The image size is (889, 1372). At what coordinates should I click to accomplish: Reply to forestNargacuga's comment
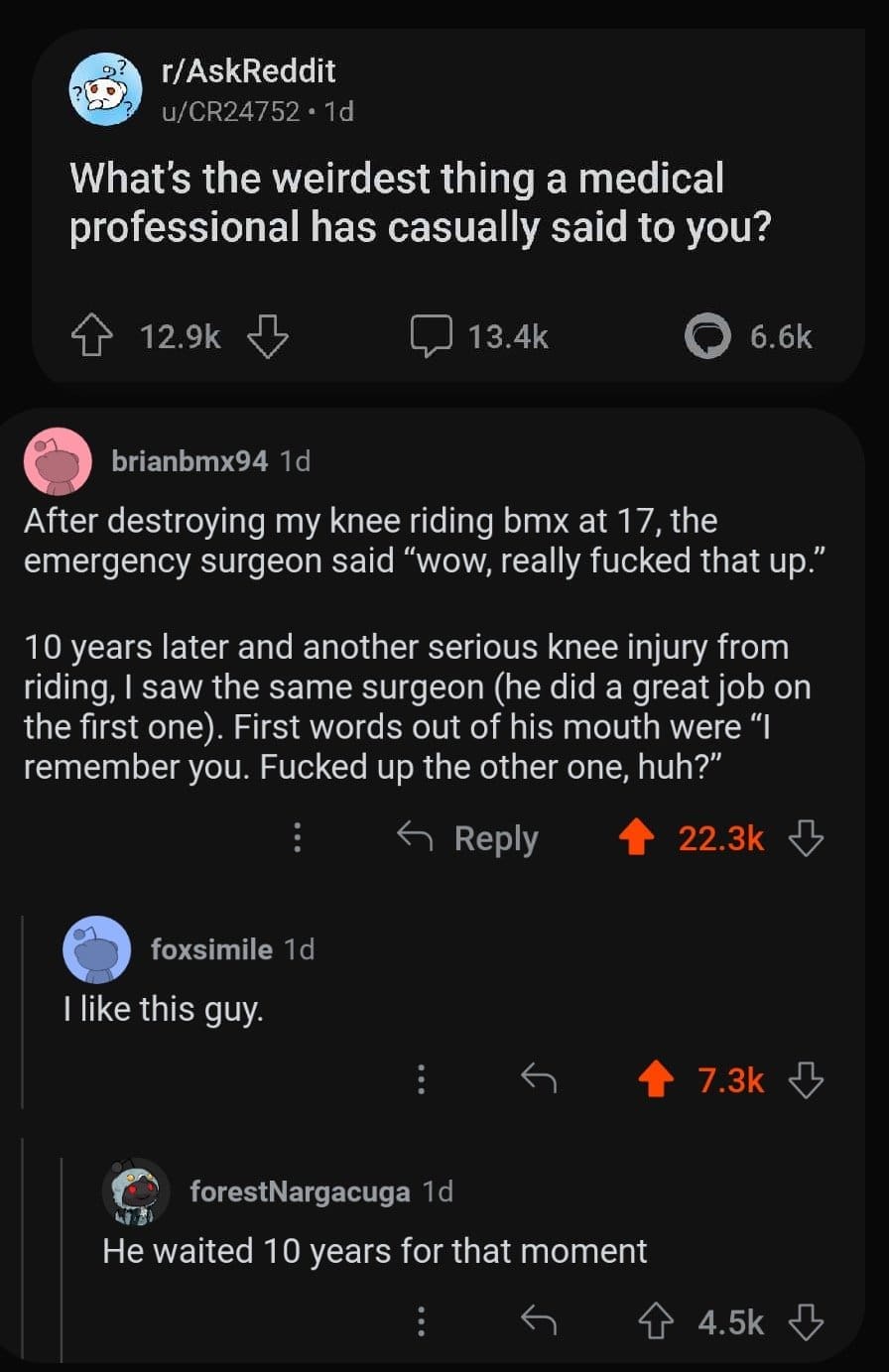point(539,1320)
